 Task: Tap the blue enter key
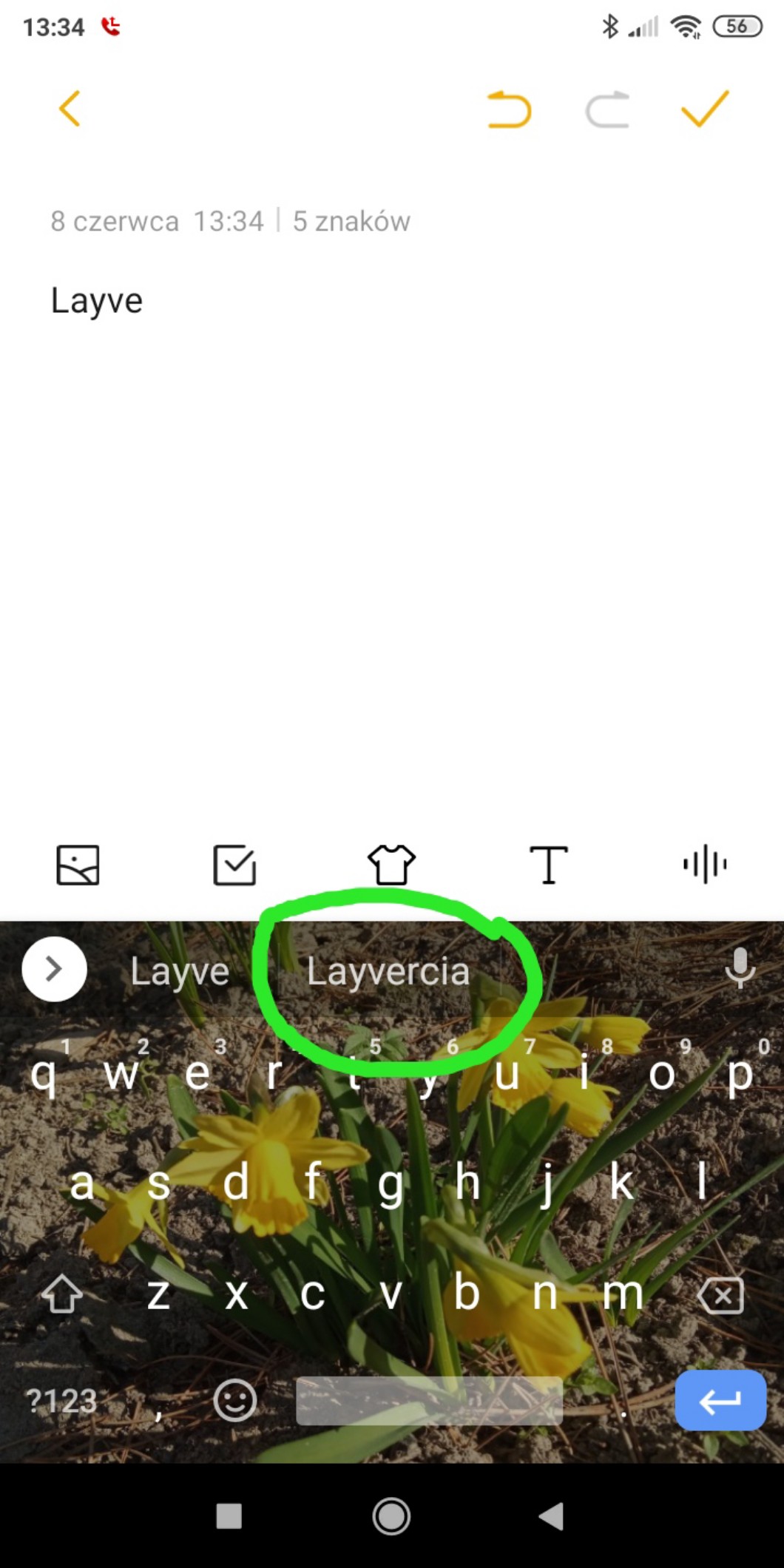(x=720, y=1400)
